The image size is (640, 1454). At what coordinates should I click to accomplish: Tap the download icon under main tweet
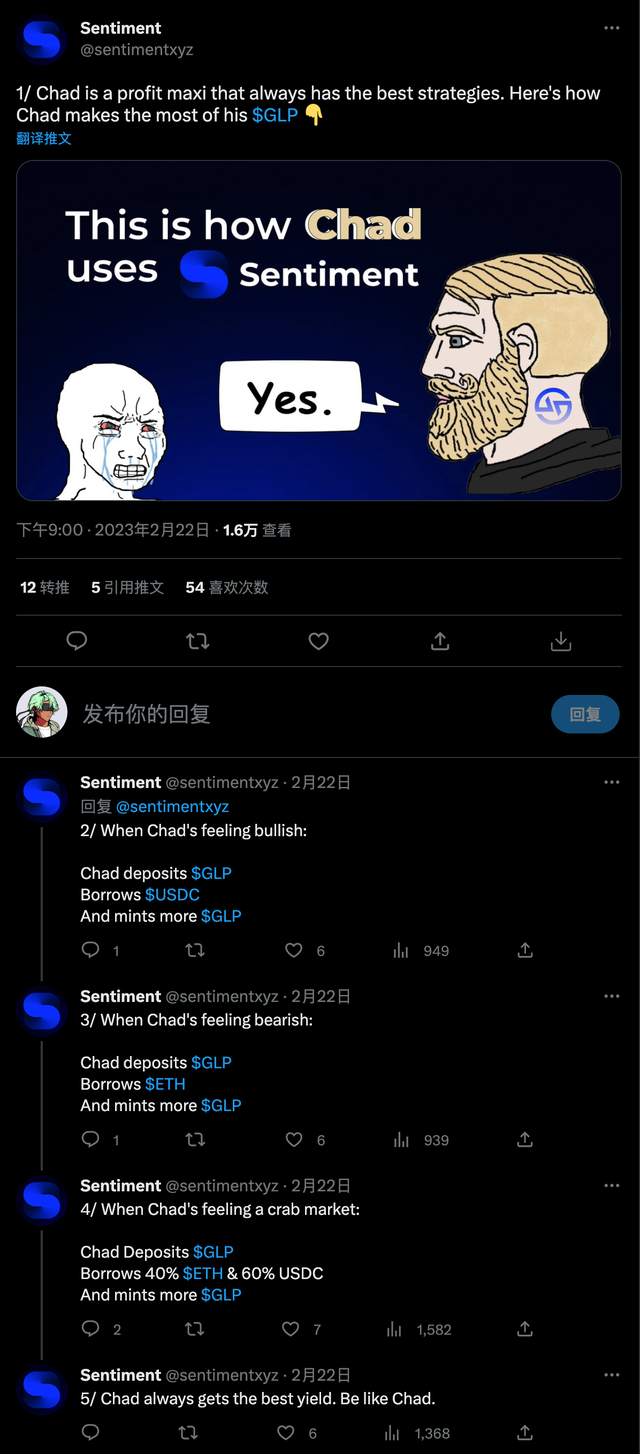pos(561,641)
